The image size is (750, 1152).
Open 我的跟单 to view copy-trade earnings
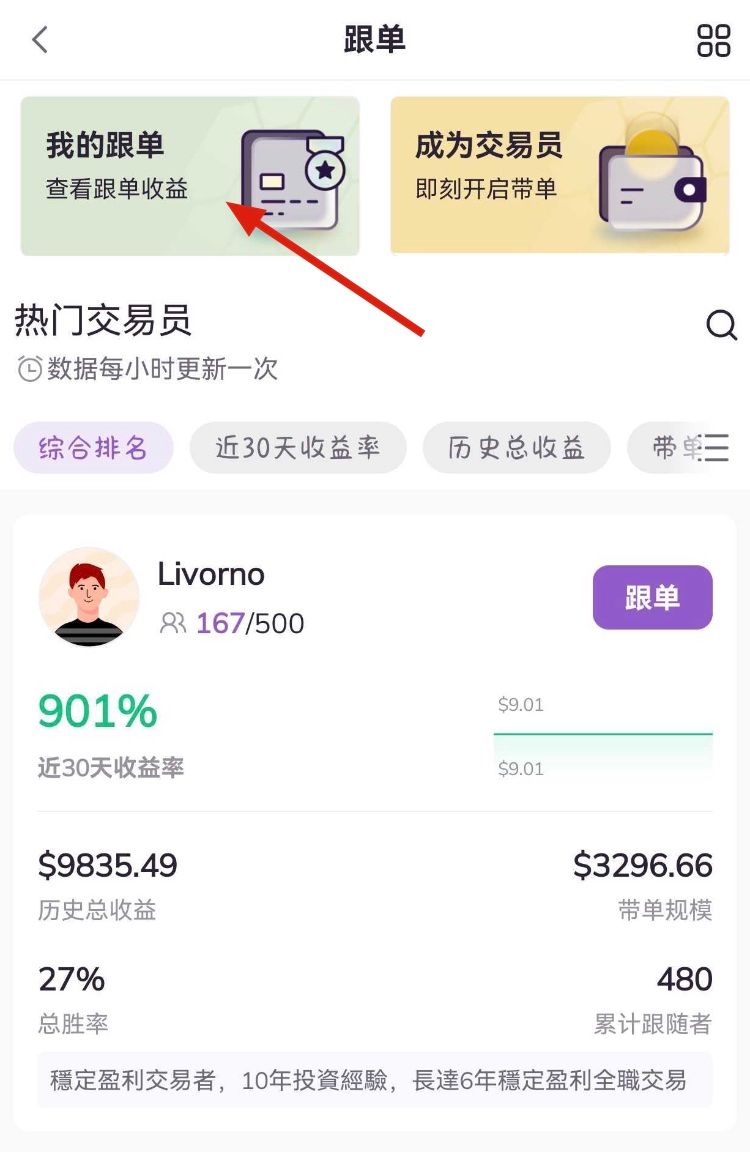(190, 175)
